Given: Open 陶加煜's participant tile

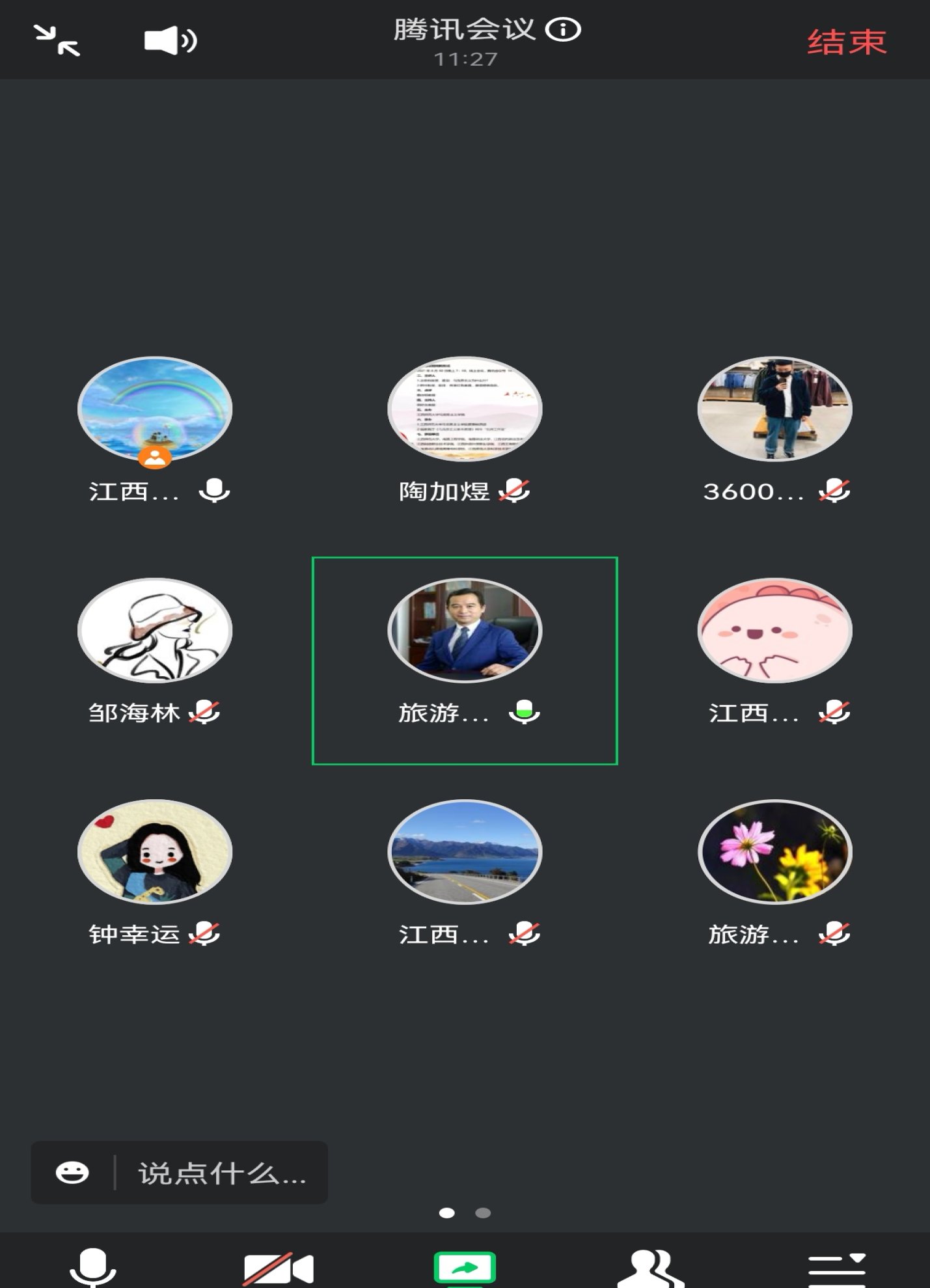Looking at the screenshot, I should [465, 410].
